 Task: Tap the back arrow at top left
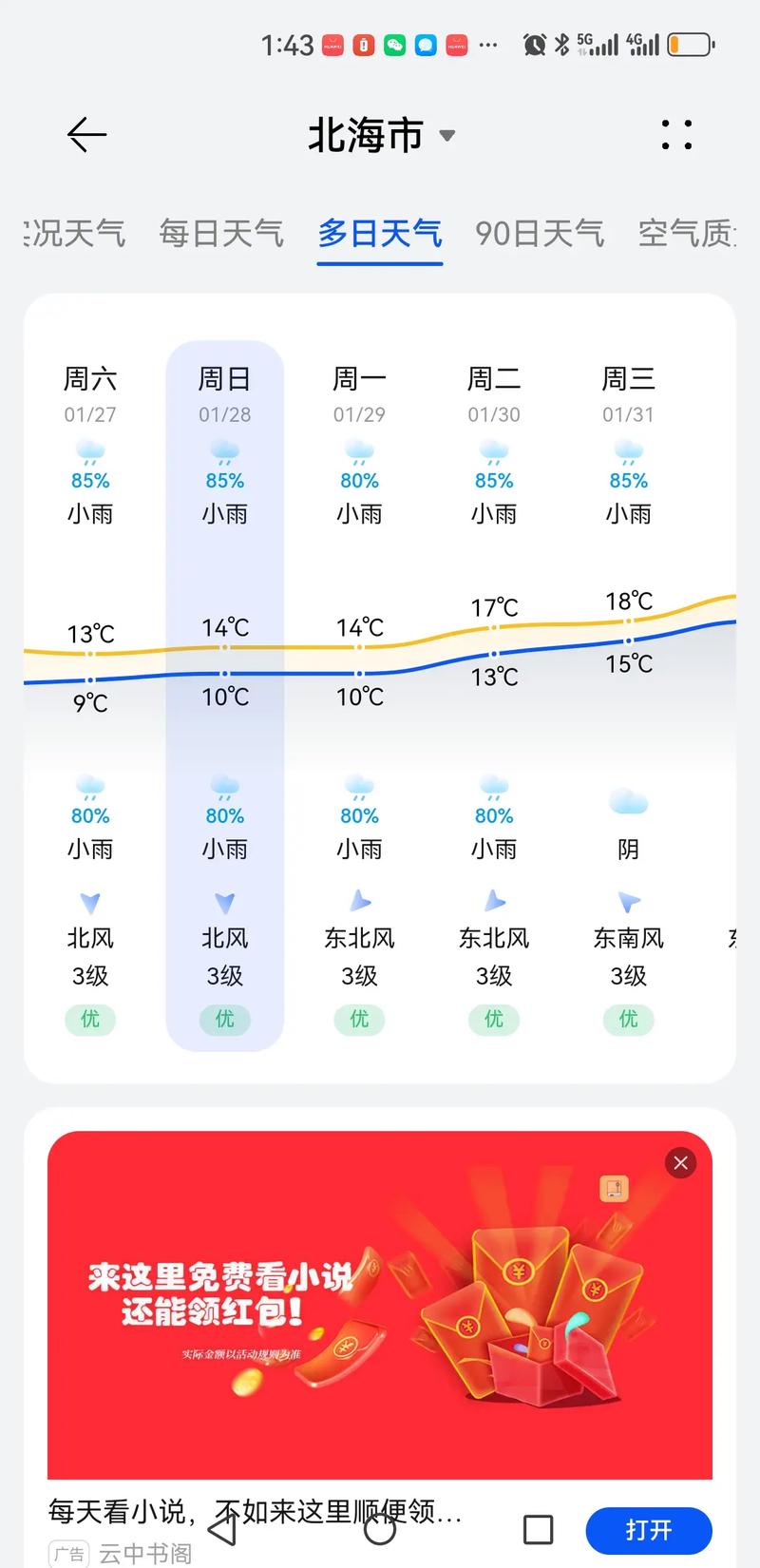(x=85, y=135)
